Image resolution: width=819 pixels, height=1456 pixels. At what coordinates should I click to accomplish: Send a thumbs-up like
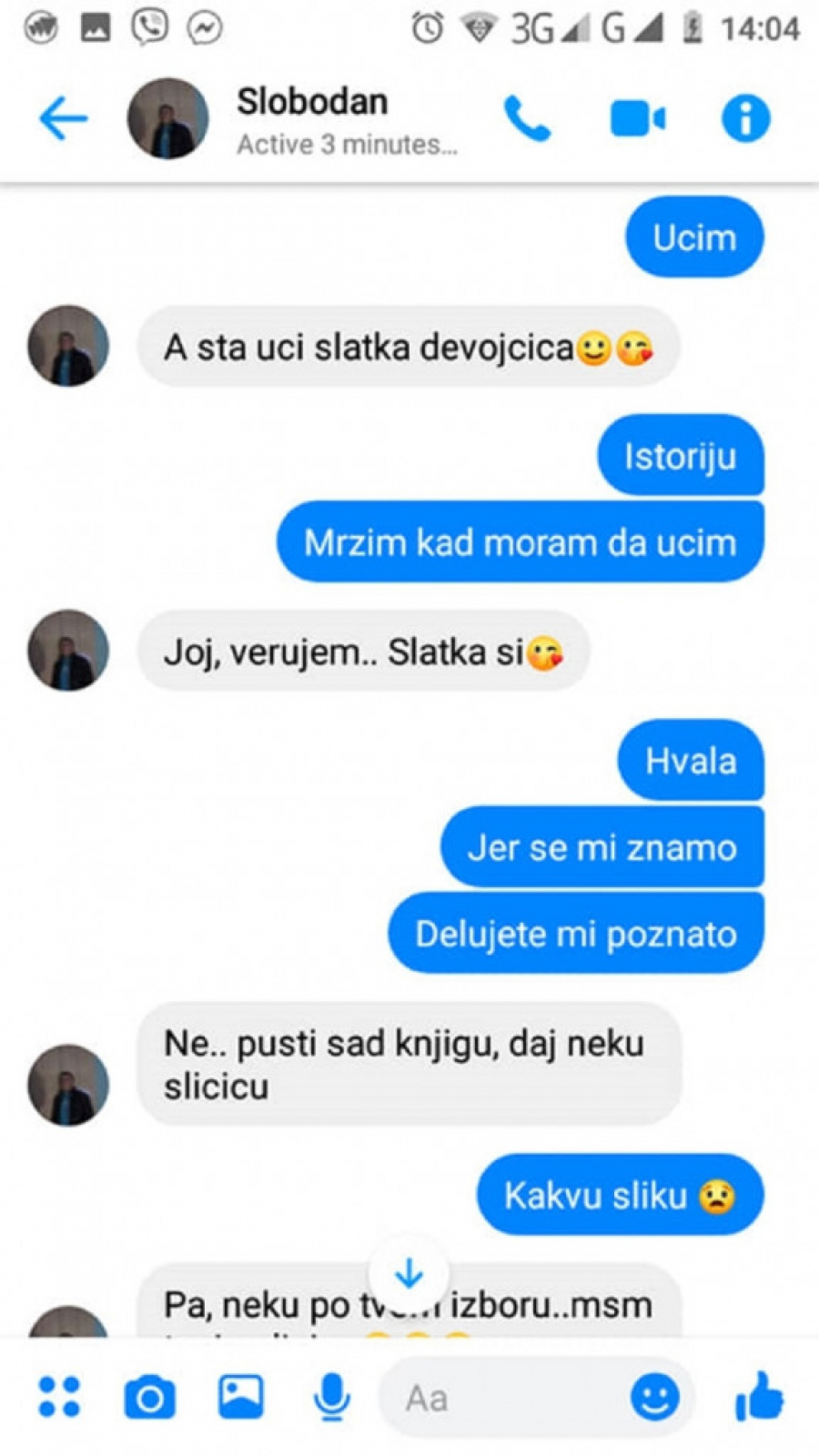759,1397
